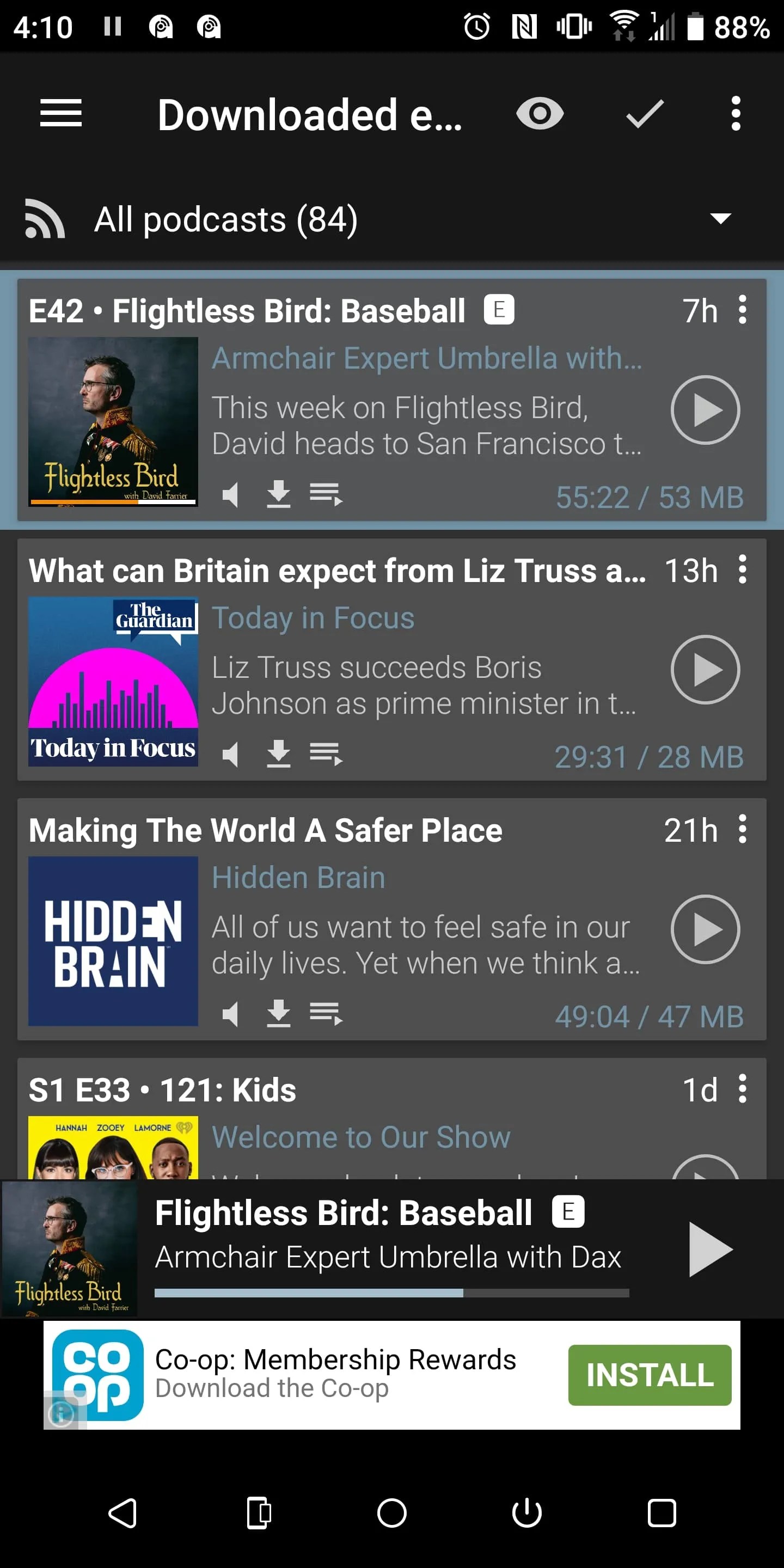The width and height of the screenshot is (784, 1568).
Task: Toggle the eye filter for played episodes
Action: coord(541,113)
